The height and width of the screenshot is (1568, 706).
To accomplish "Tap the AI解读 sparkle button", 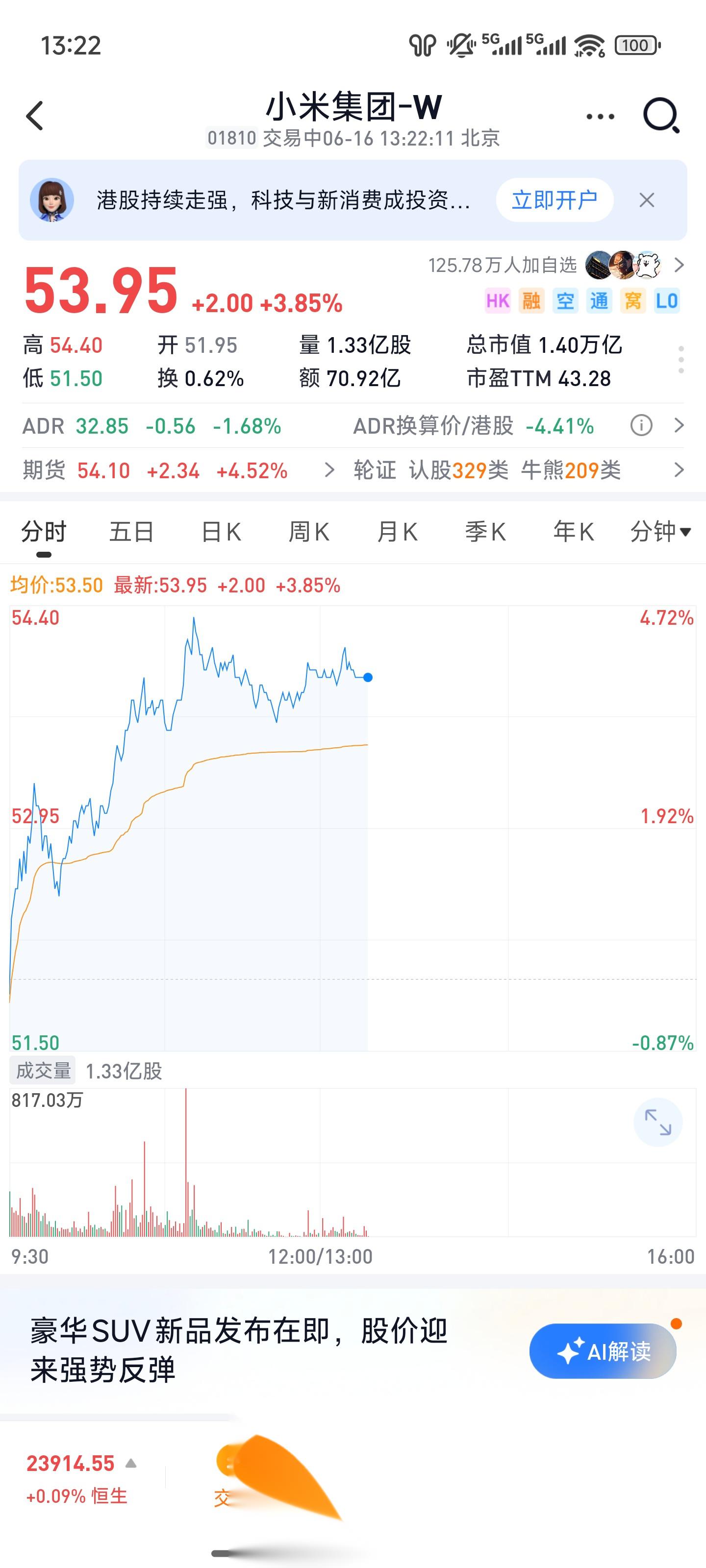I will coord(602,1351).
